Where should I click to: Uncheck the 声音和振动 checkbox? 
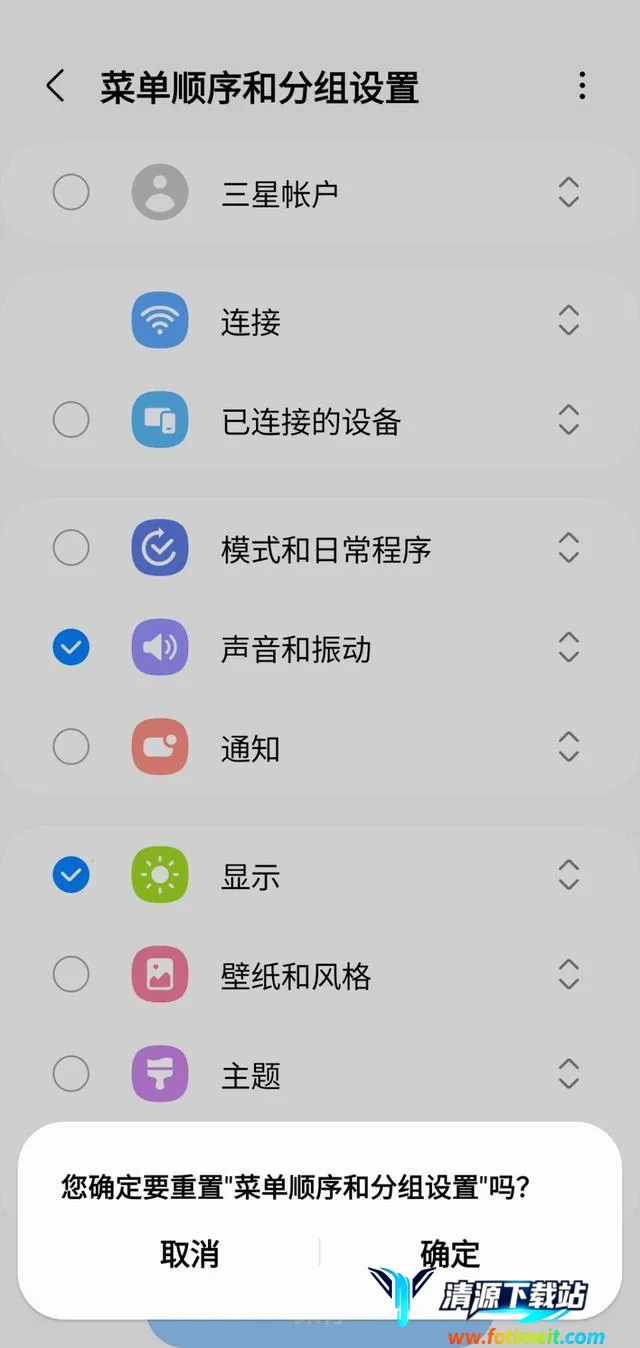(71, 648)
